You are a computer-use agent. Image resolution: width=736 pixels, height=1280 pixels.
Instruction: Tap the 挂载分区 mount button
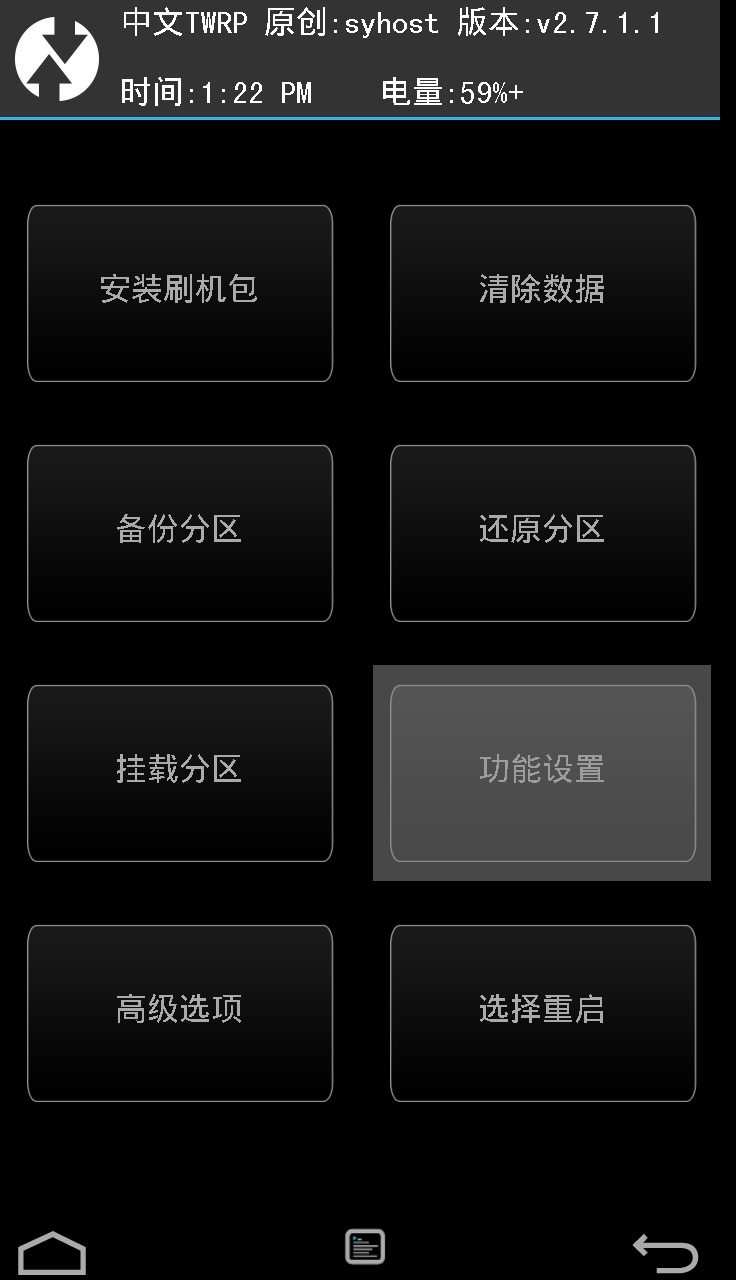pos(180,773)
